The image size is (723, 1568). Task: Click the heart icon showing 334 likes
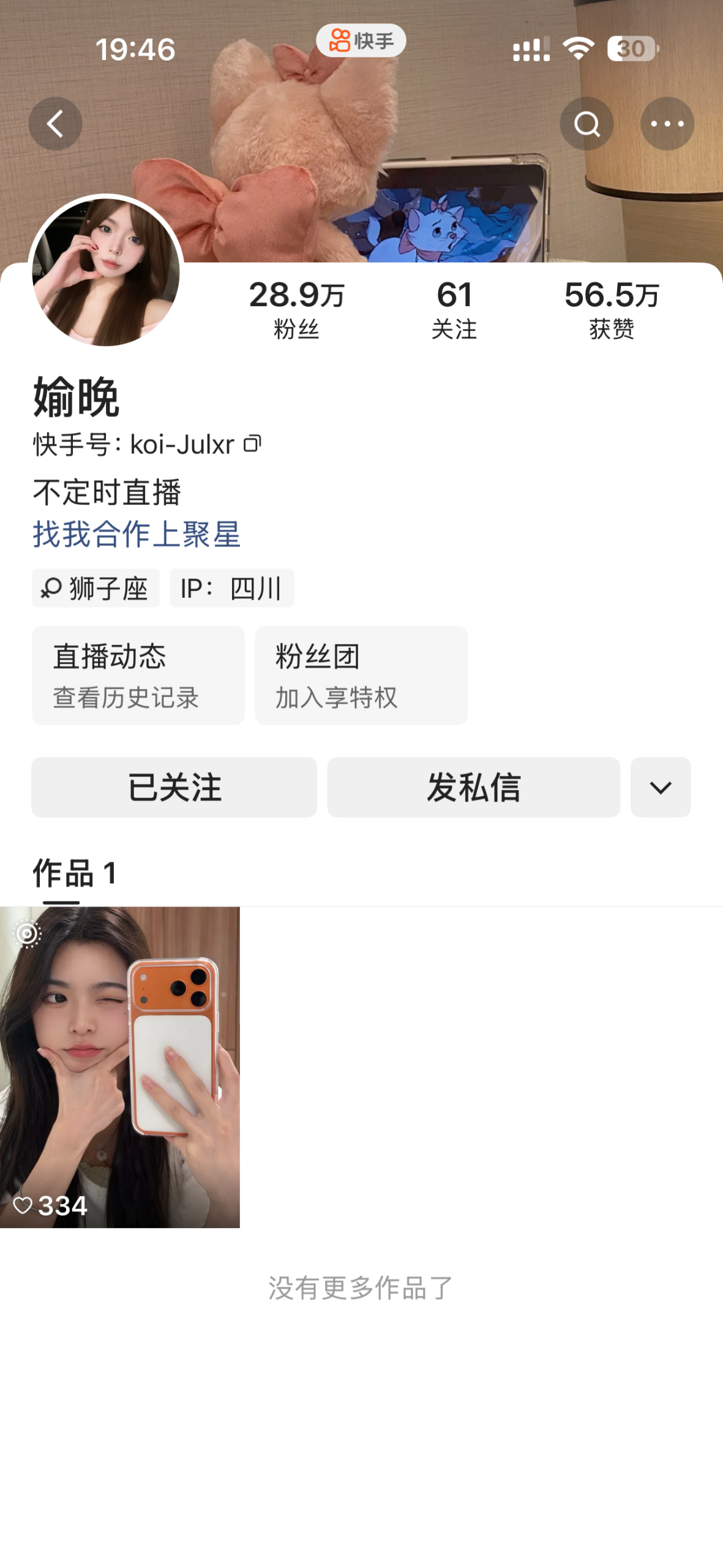[x=23, y=1204]
